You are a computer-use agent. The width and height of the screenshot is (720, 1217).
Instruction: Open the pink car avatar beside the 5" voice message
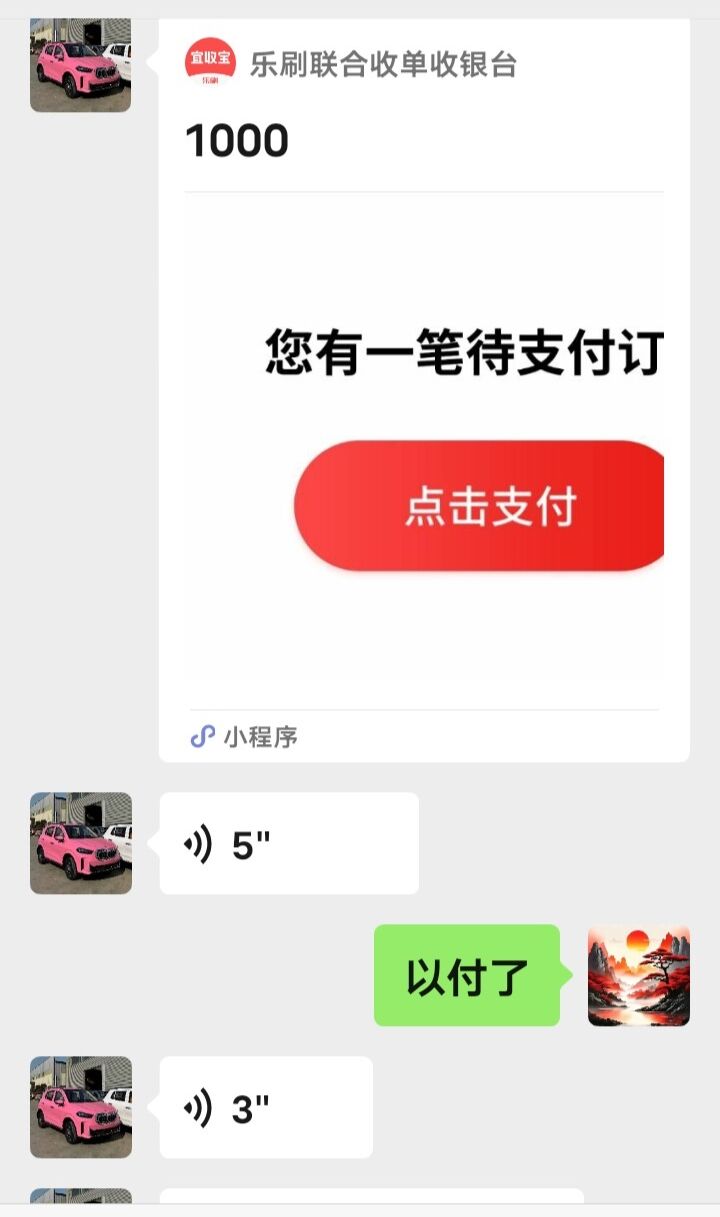[x=81, y=843]
